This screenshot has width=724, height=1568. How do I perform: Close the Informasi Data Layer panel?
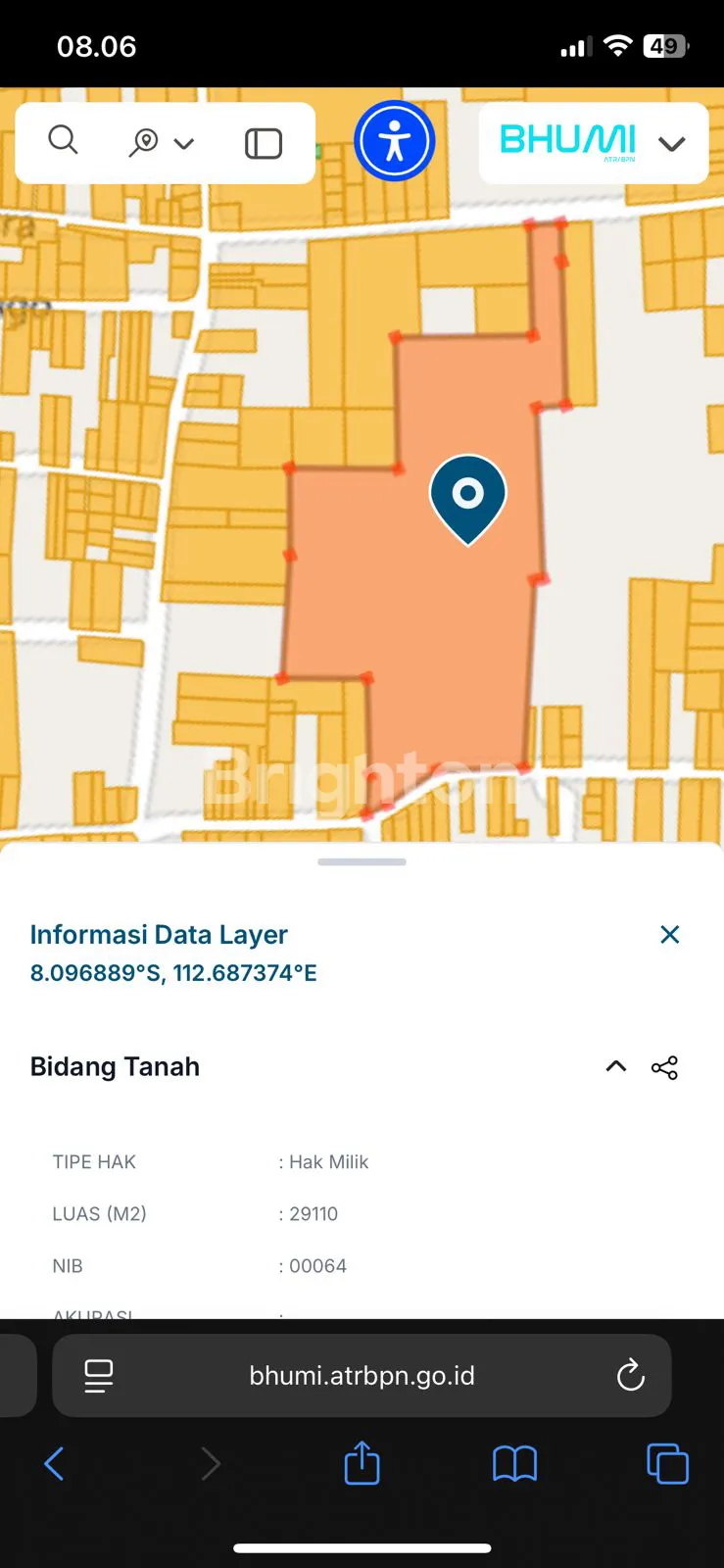click(670, 935)
